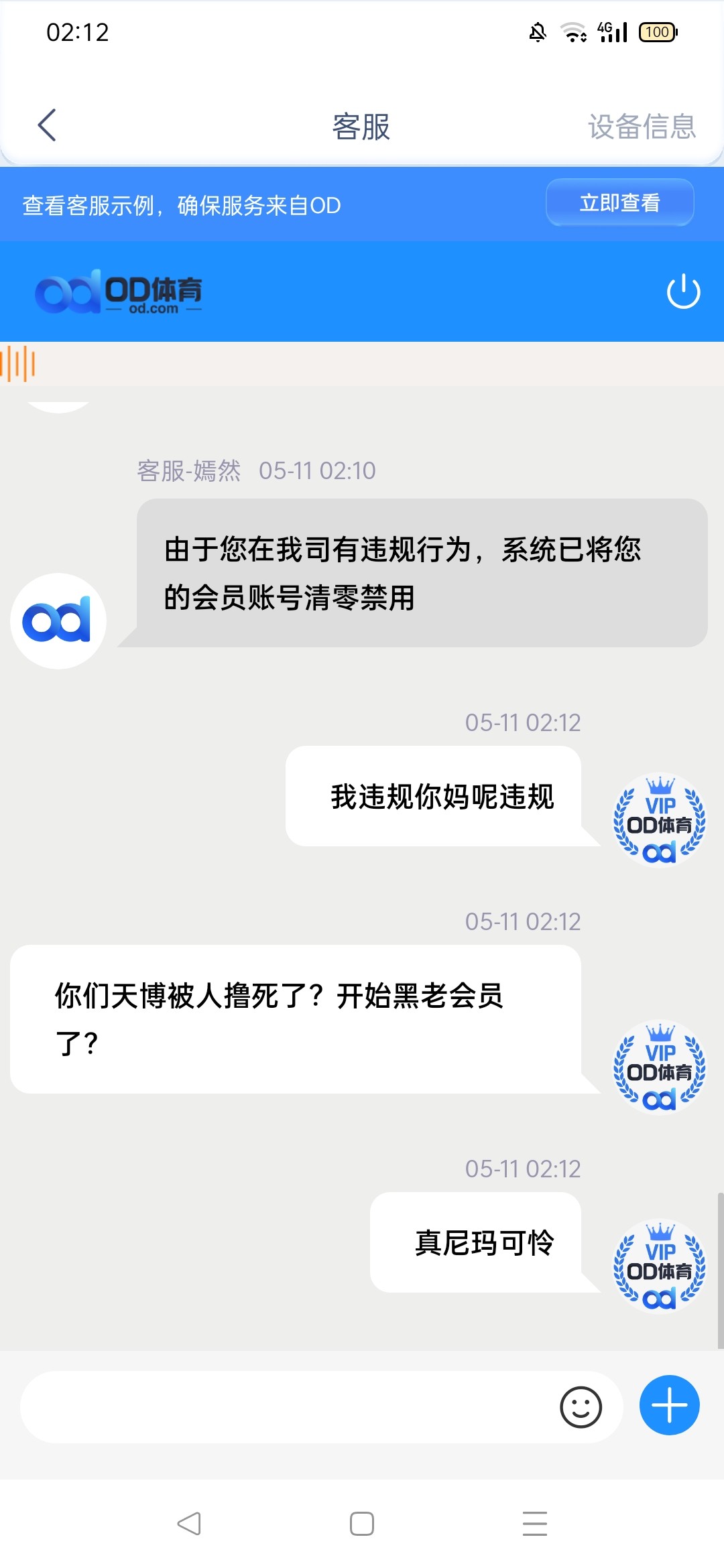724x1568 pixels.
Task: Tap the power icon to end chat
Action: click(683, 291)
